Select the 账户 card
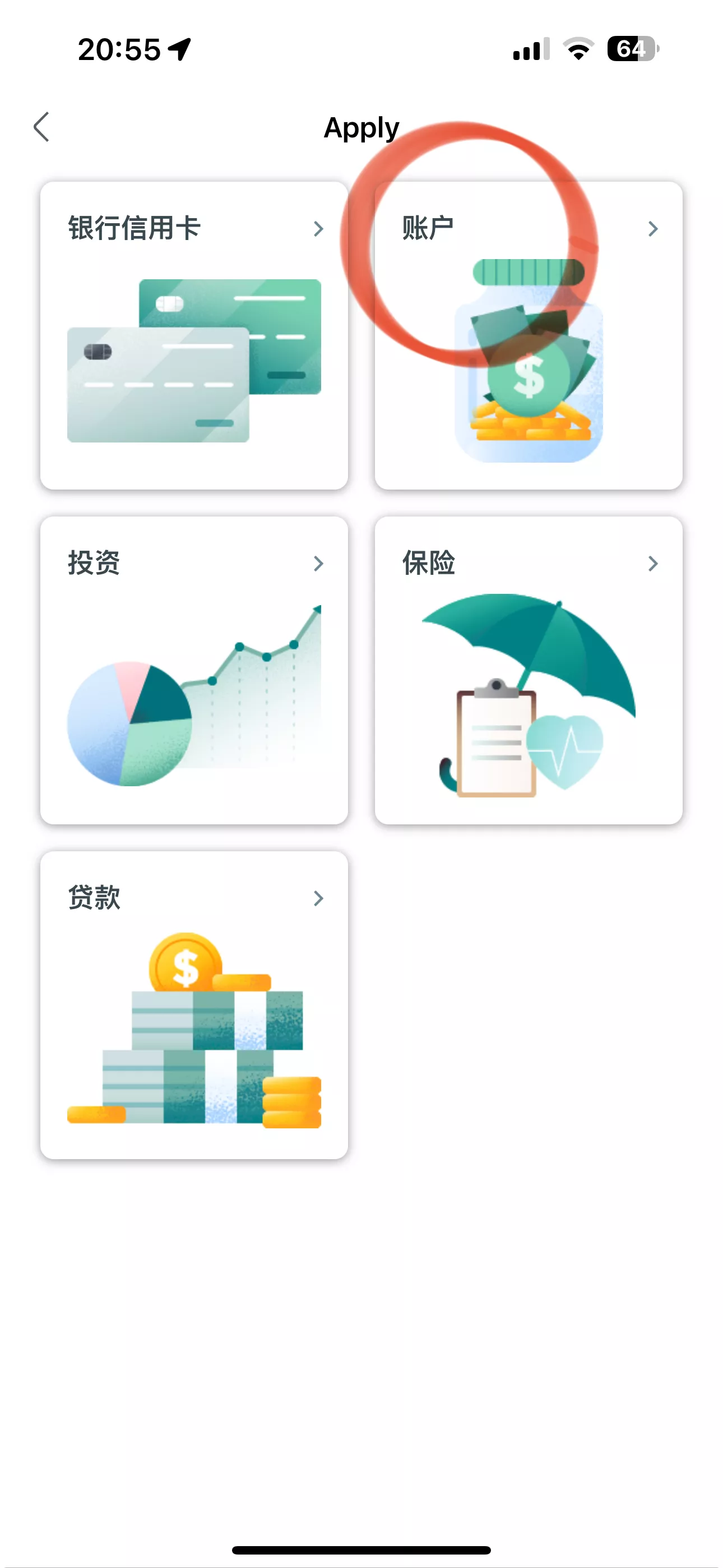Image resolution: width=723 pixels, height=1568 pixels. (x=529, y=335)
